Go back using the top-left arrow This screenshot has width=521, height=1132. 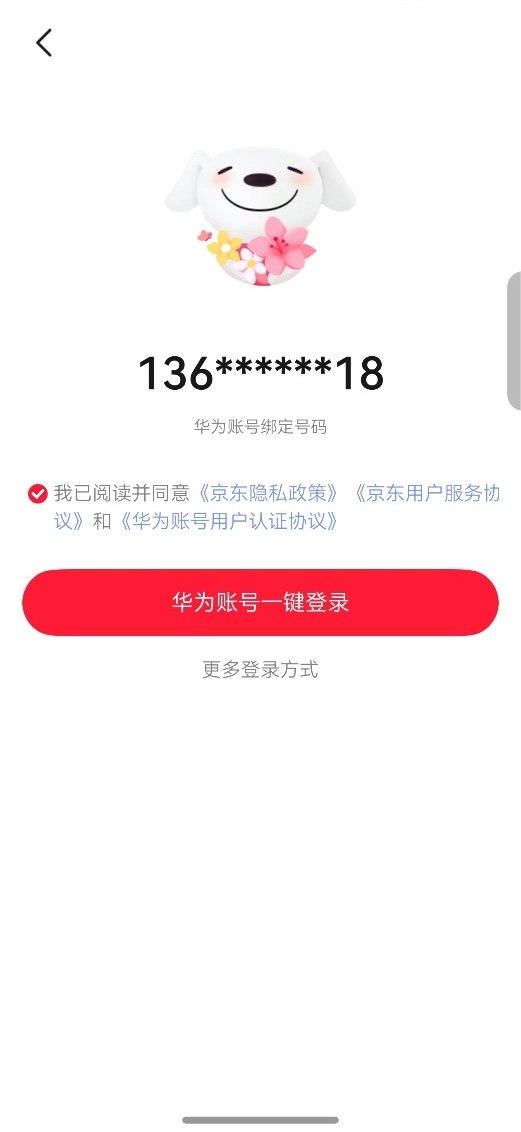coord(44,43)
